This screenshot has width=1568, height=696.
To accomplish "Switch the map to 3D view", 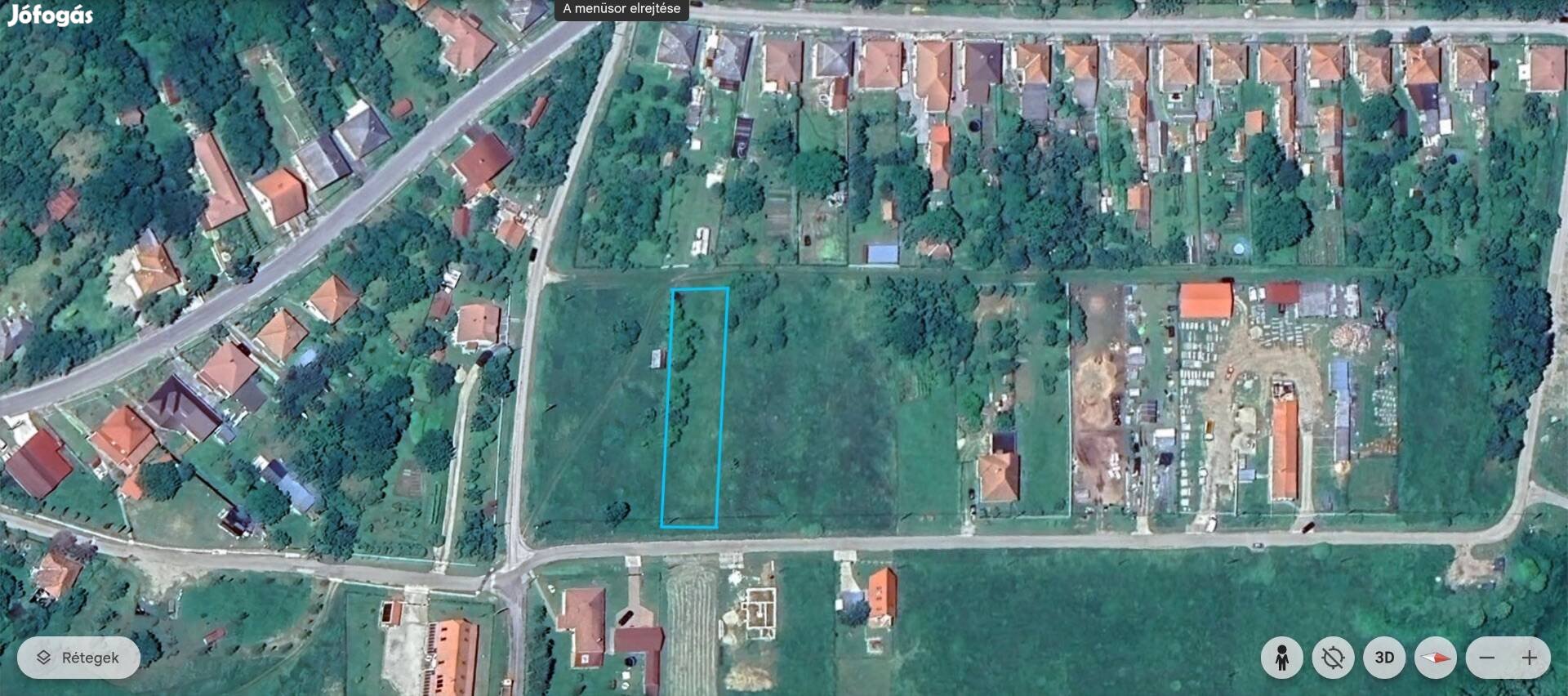I will coord(1384,658).
